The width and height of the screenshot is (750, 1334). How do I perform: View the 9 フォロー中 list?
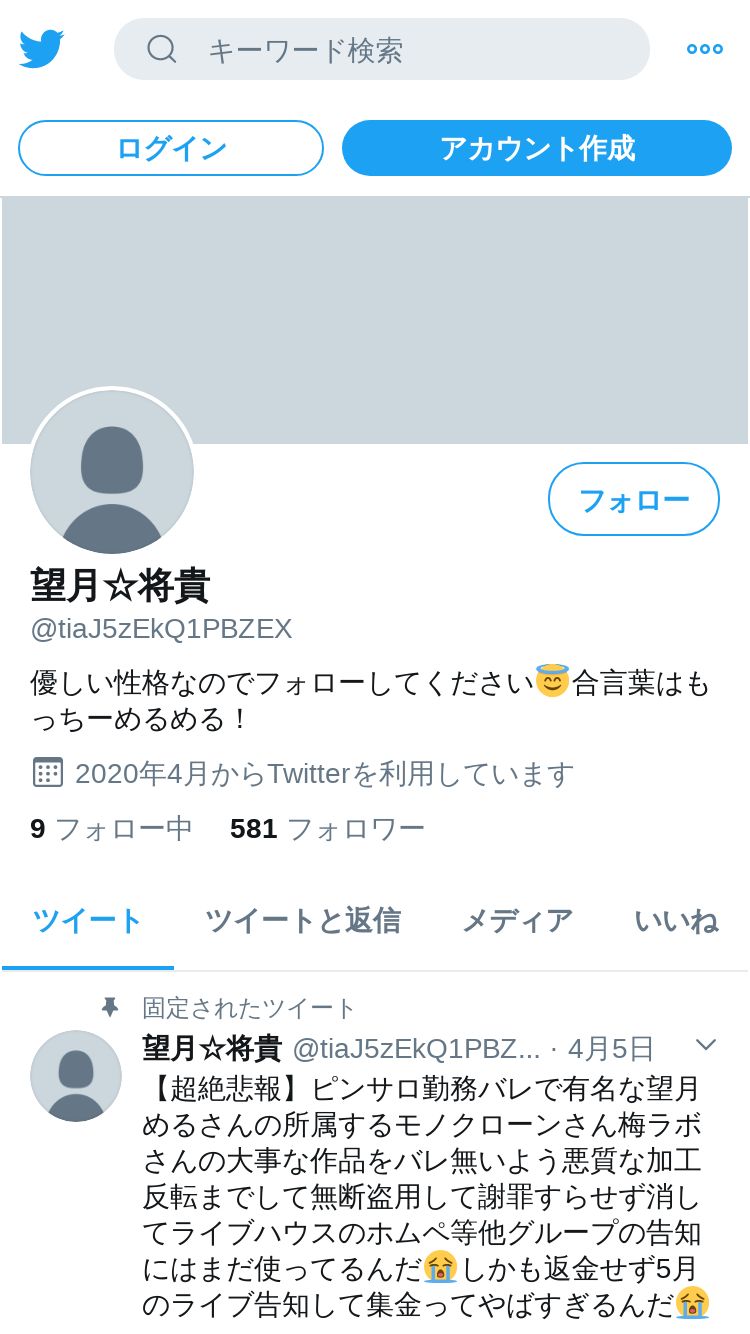[111, 828]
